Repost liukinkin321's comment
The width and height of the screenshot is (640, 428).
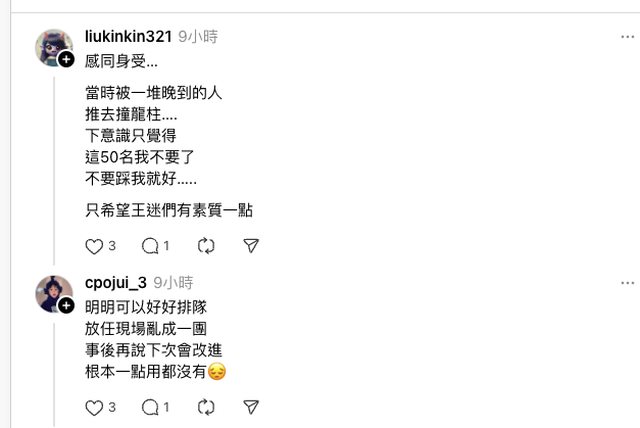(207, 245)
